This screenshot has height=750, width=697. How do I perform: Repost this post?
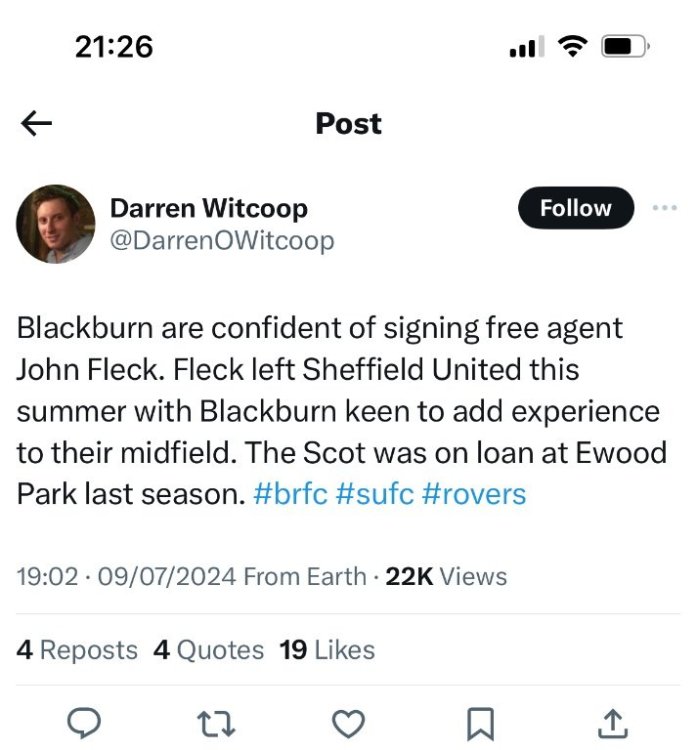pyautogui.click(x=214, y=722)
